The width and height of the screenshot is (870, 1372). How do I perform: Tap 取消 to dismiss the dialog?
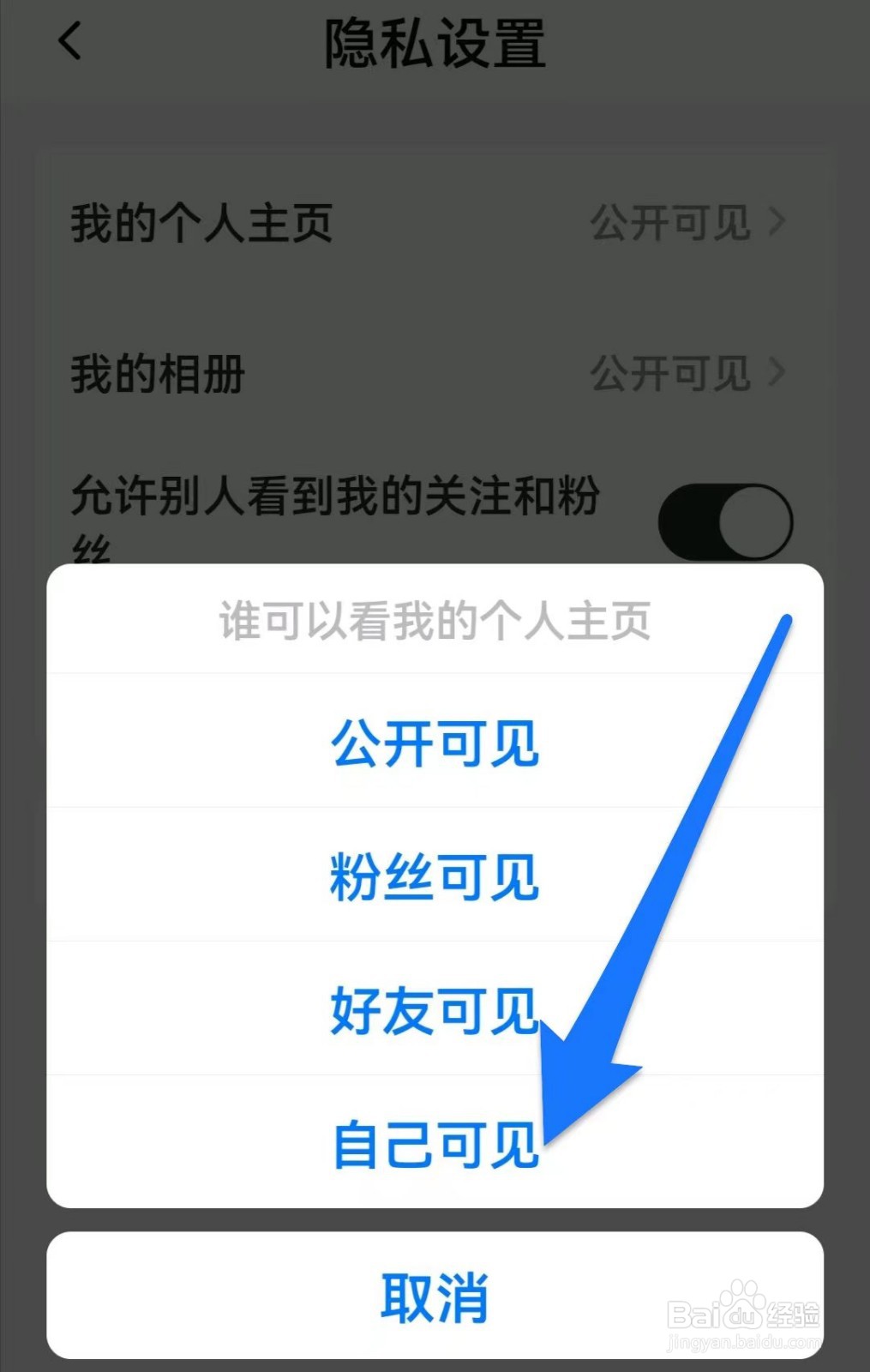coord(435,1298)
